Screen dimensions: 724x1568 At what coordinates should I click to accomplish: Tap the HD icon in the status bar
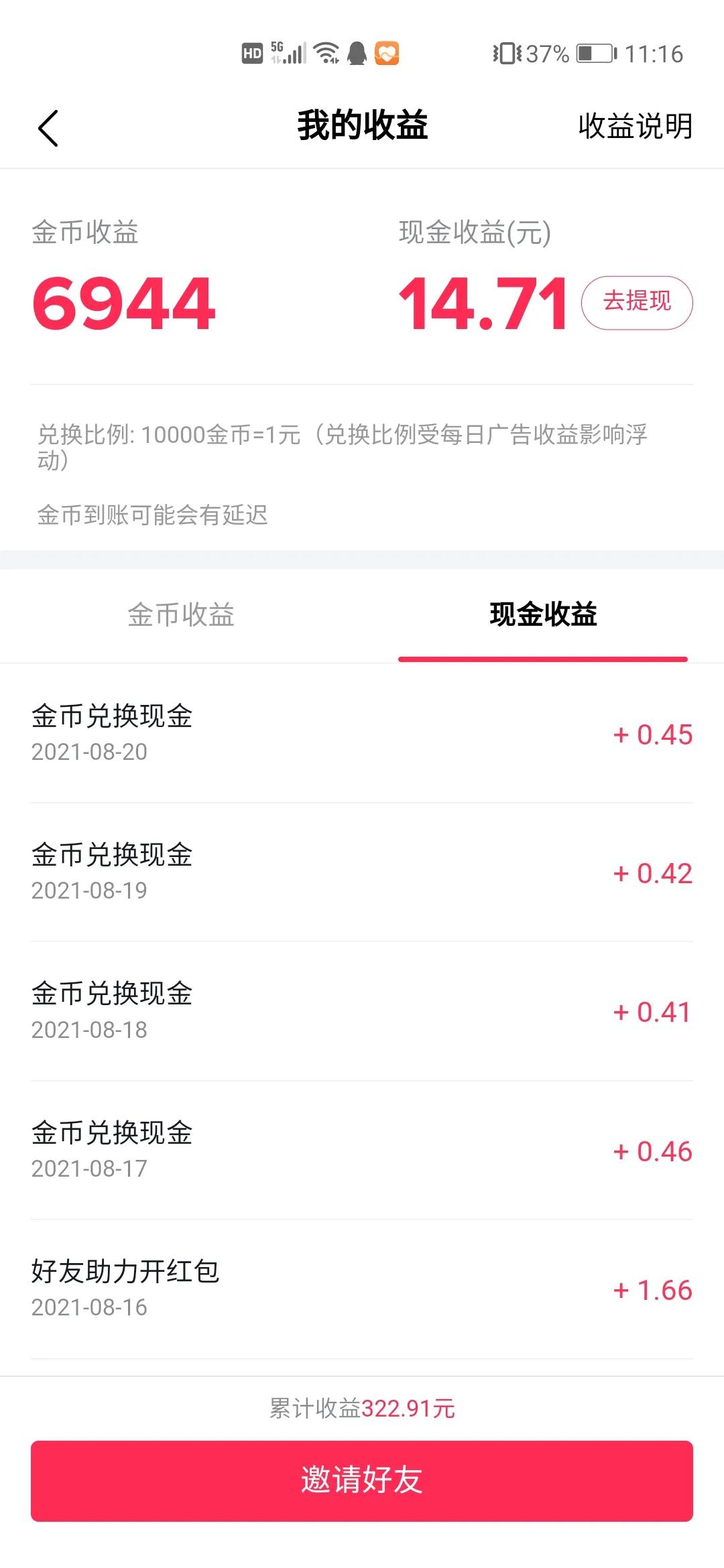tap(251, 54)
